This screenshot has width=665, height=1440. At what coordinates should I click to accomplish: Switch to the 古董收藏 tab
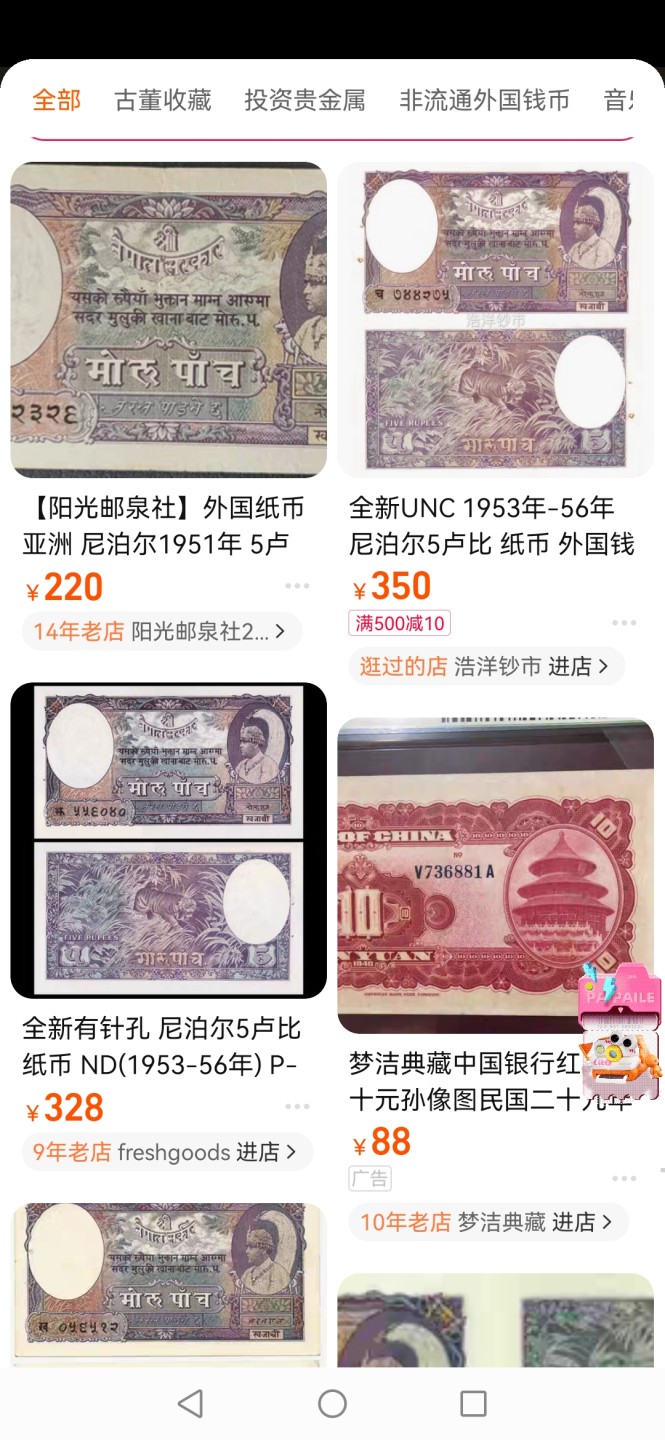[163, 100]
